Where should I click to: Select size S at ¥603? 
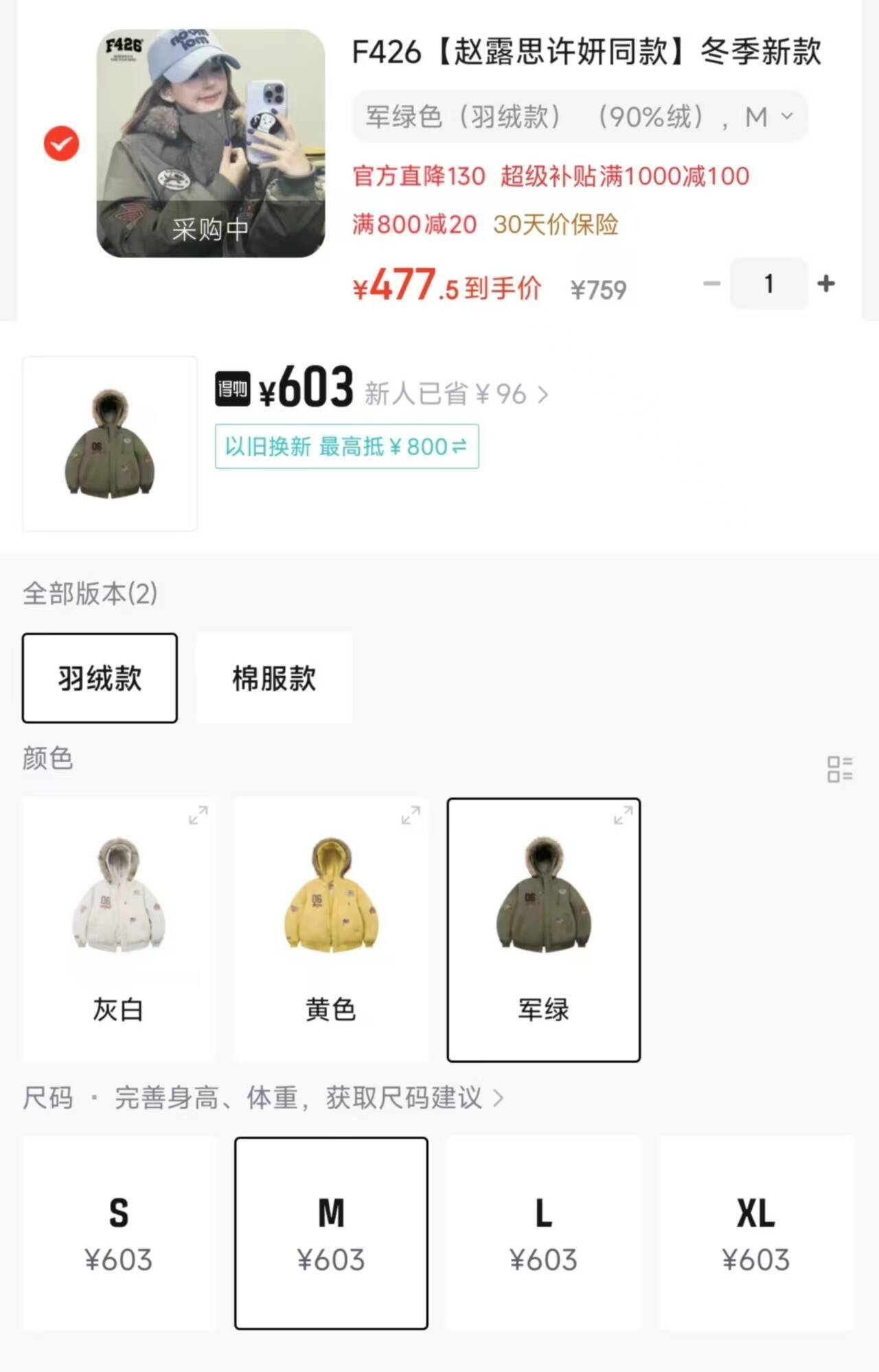(x=118, y=1233)
